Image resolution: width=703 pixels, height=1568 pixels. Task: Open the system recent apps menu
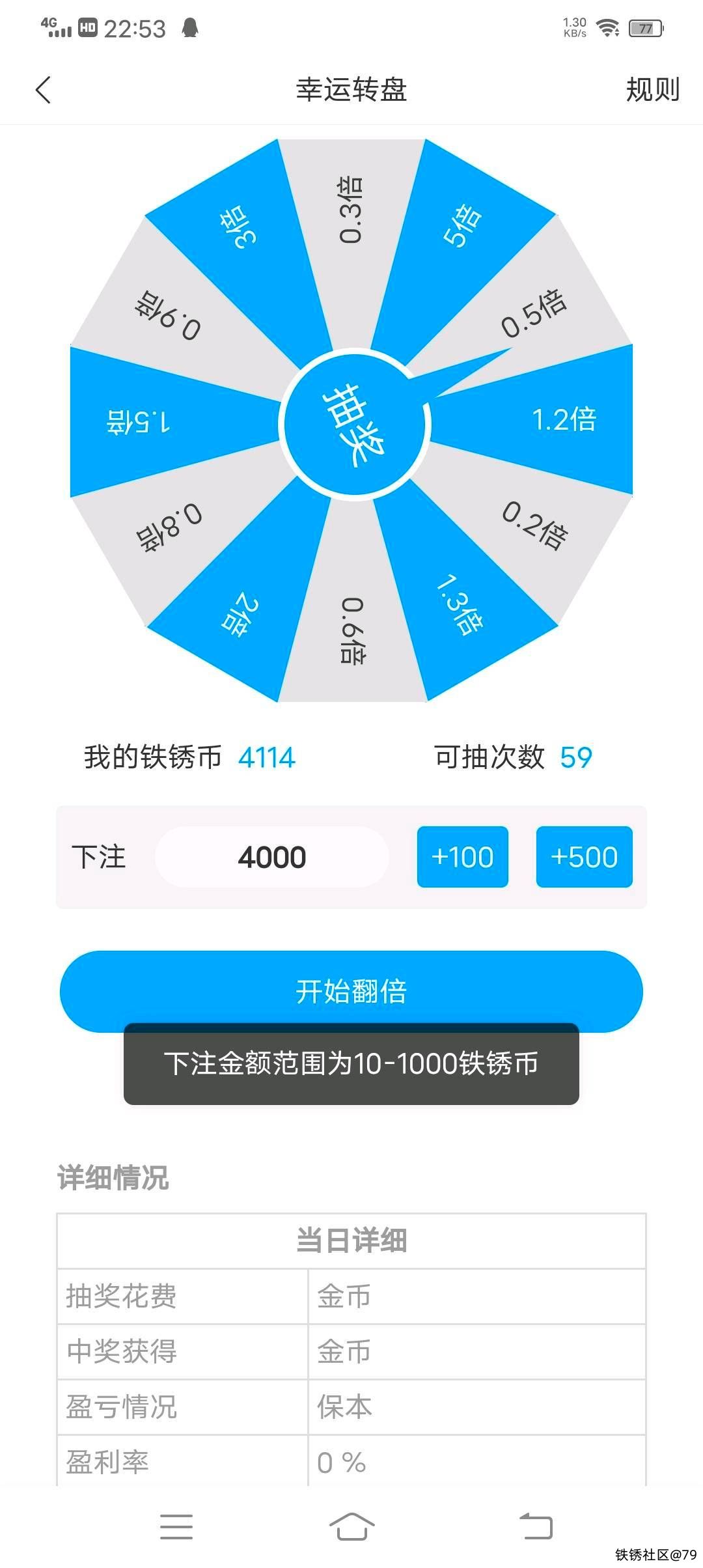(x=176, y=1526)
